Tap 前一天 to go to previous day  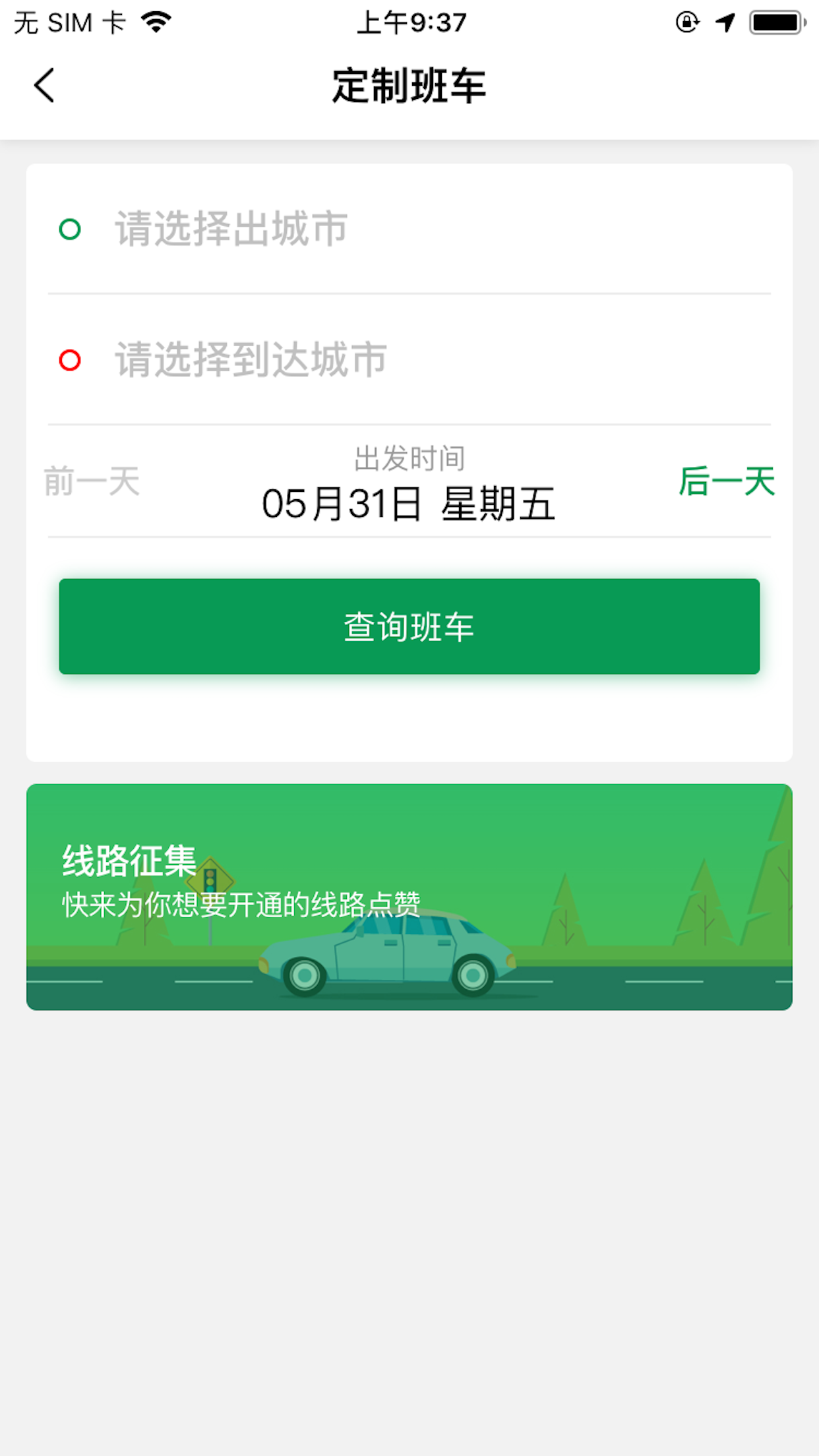[92, 481]
